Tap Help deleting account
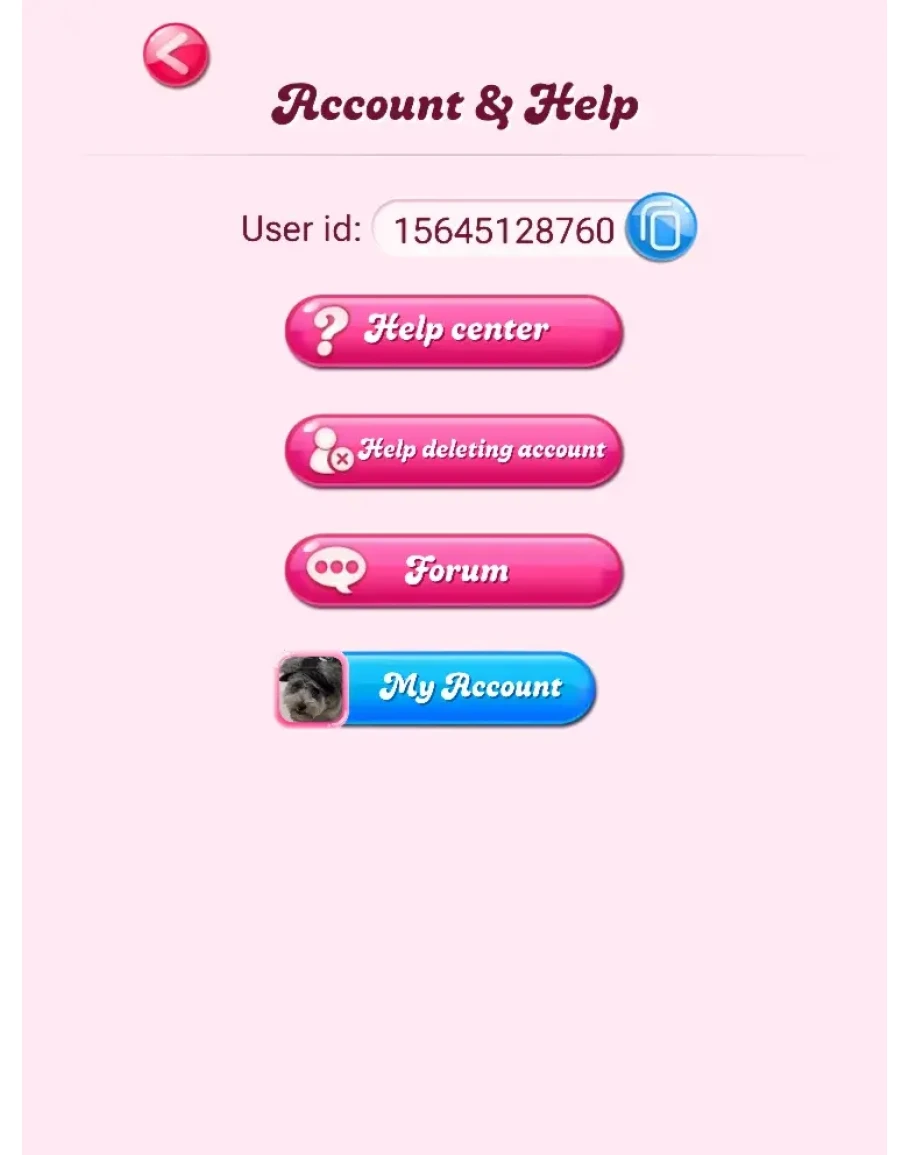The width and height of the screenshot is (910, 1155). (454, 451)
